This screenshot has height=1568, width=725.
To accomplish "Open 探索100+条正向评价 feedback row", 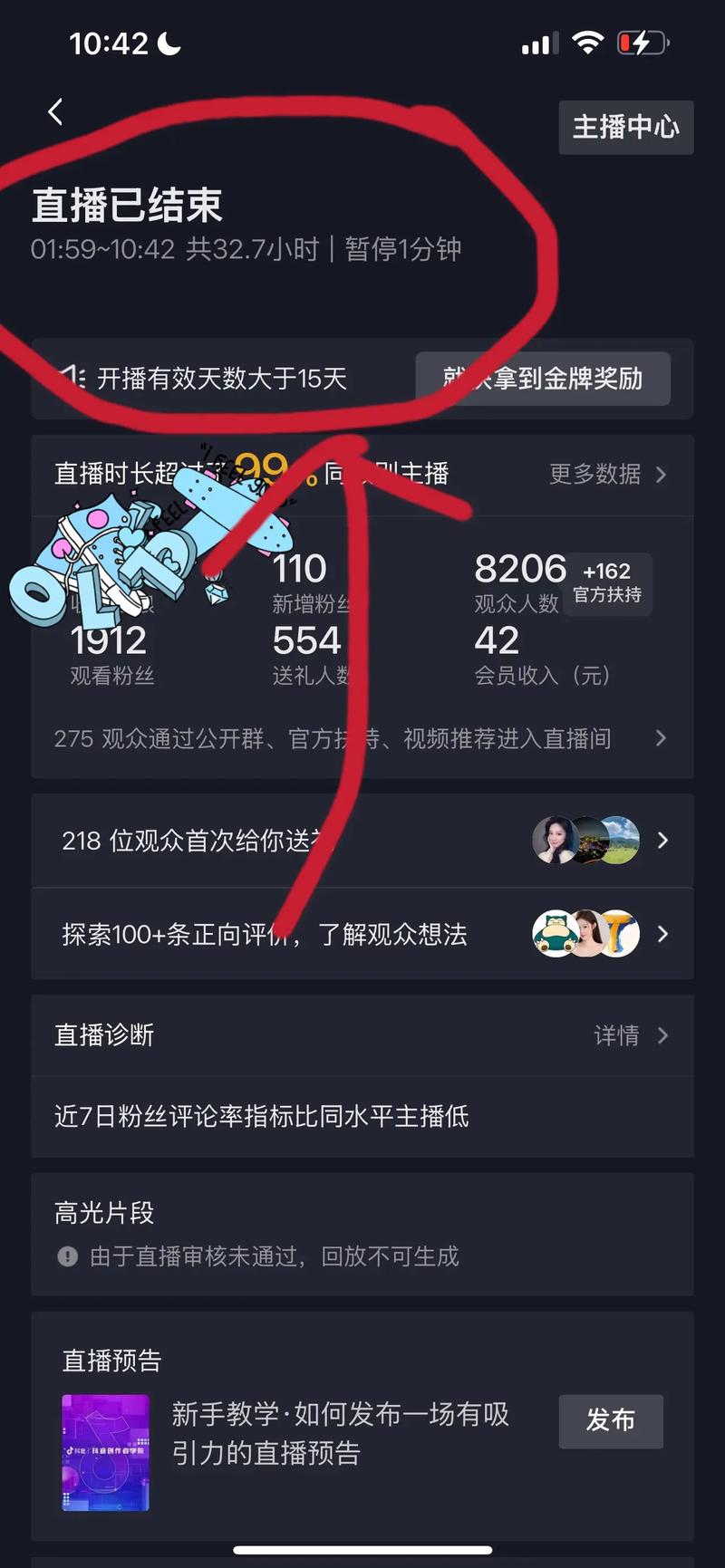I will [x=361, y=934].
